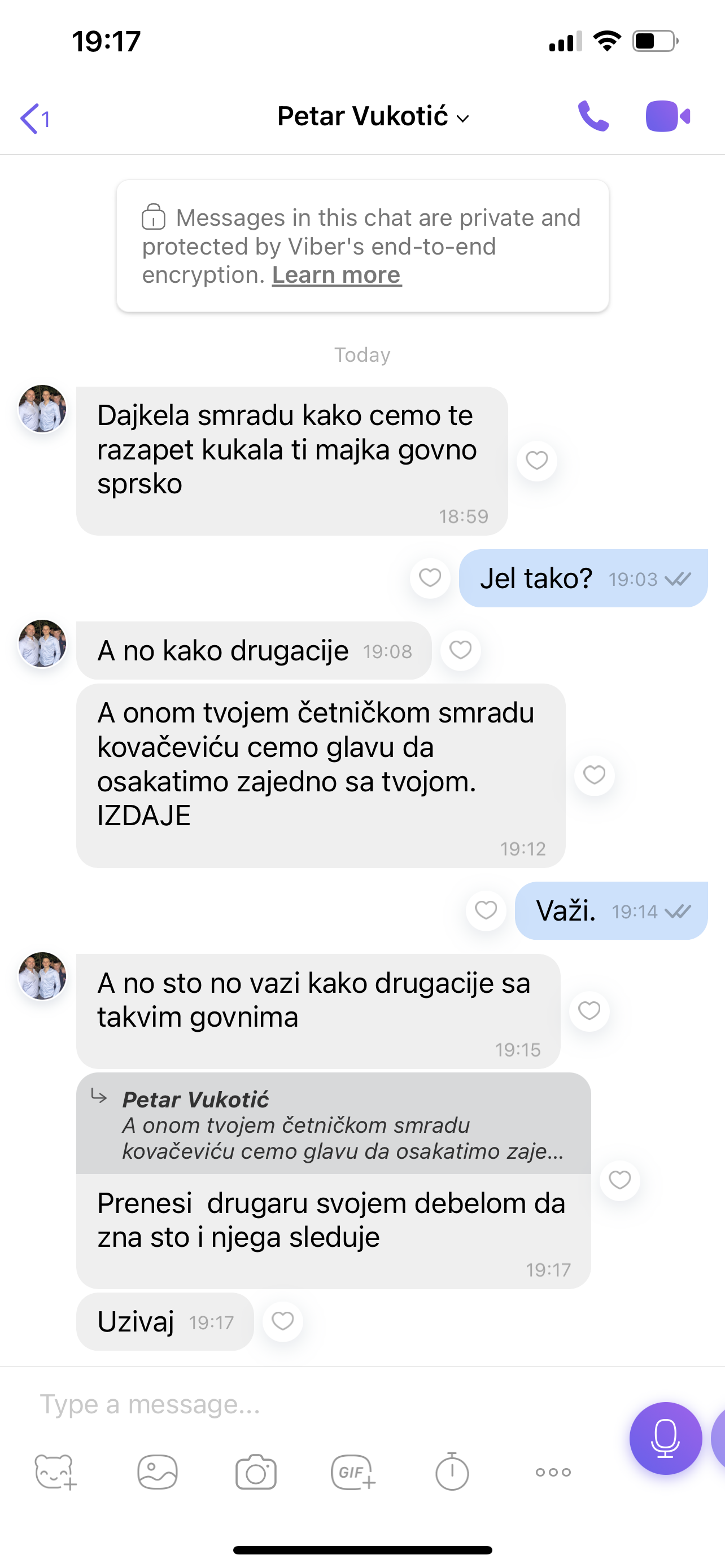Open Petar Vukotić's profile picture by the first message

(x=42, y=409)
